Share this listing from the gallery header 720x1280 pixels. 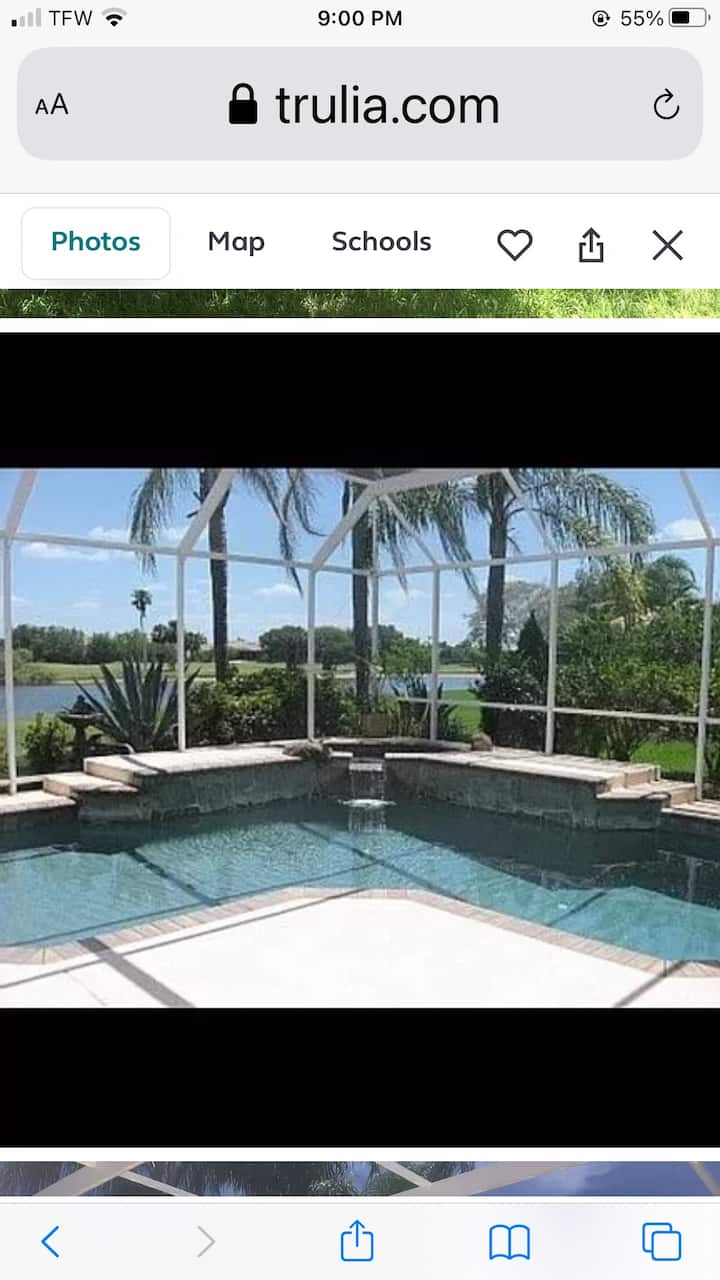coord(591,245)
